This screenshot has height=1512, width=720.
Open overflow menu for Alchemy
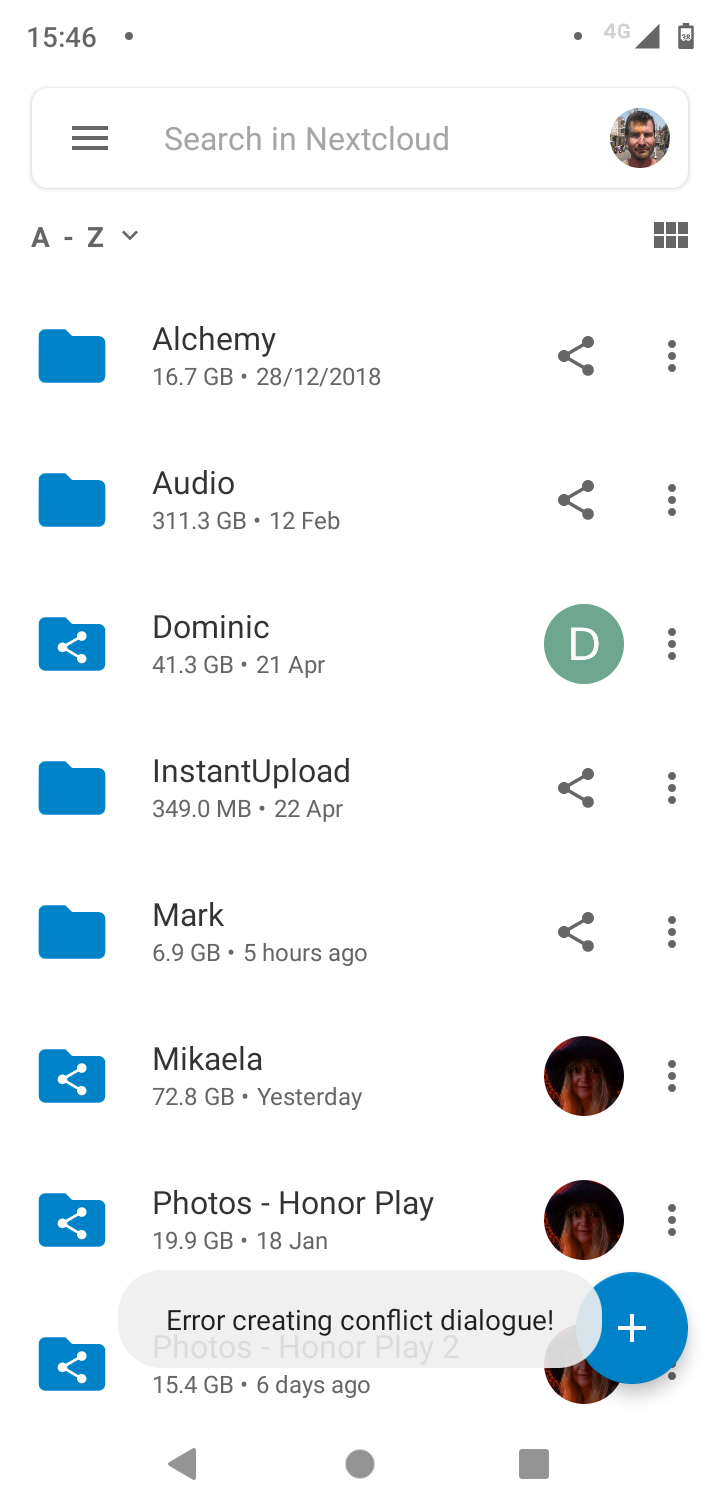pos(671,356)
